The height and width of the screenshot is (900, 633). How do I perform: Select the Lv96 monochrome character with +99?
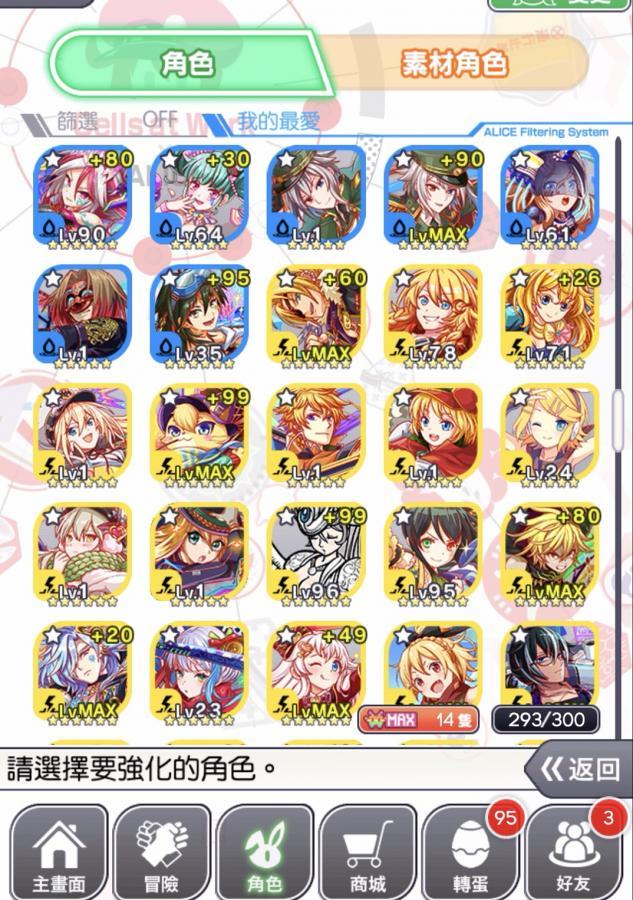click(316, 551)
